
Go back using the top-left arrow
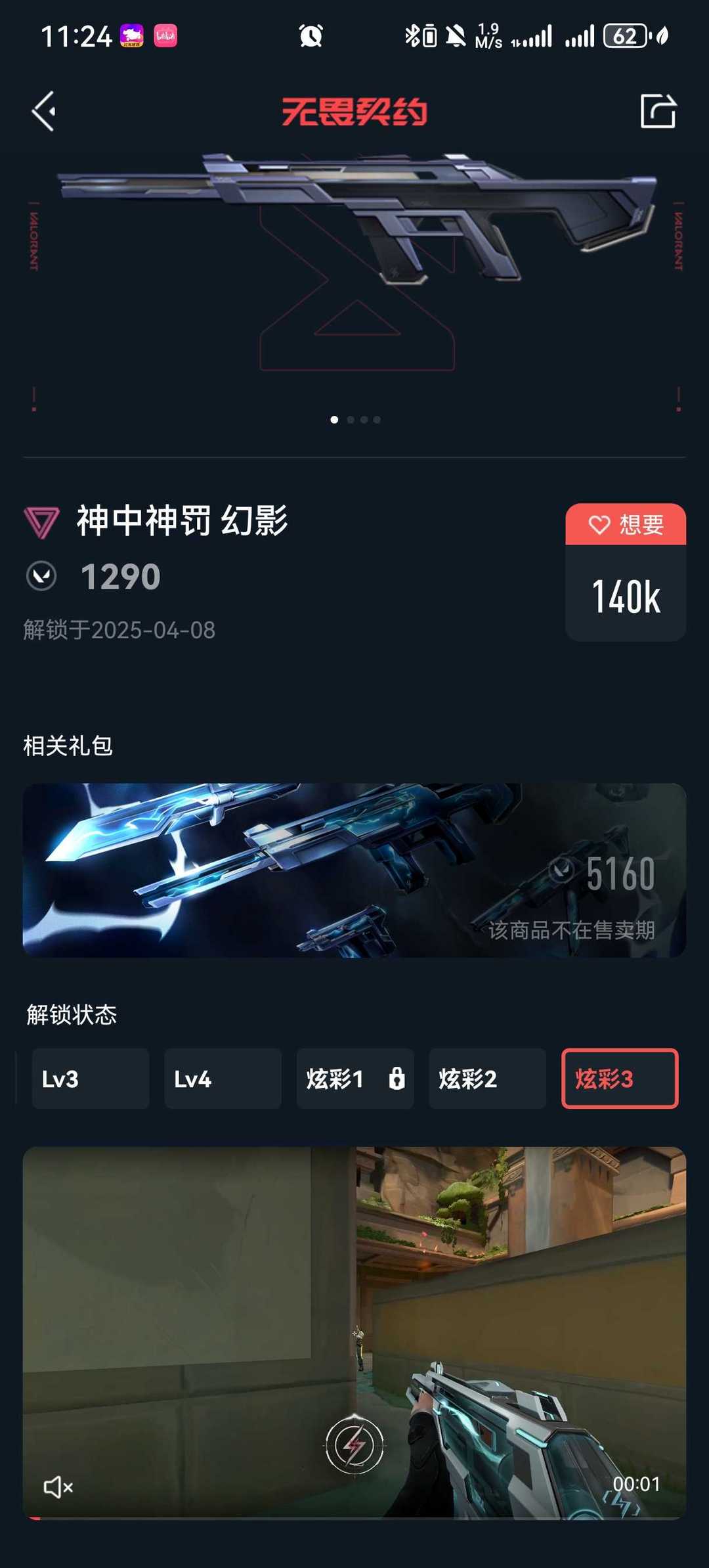point(44,111)
